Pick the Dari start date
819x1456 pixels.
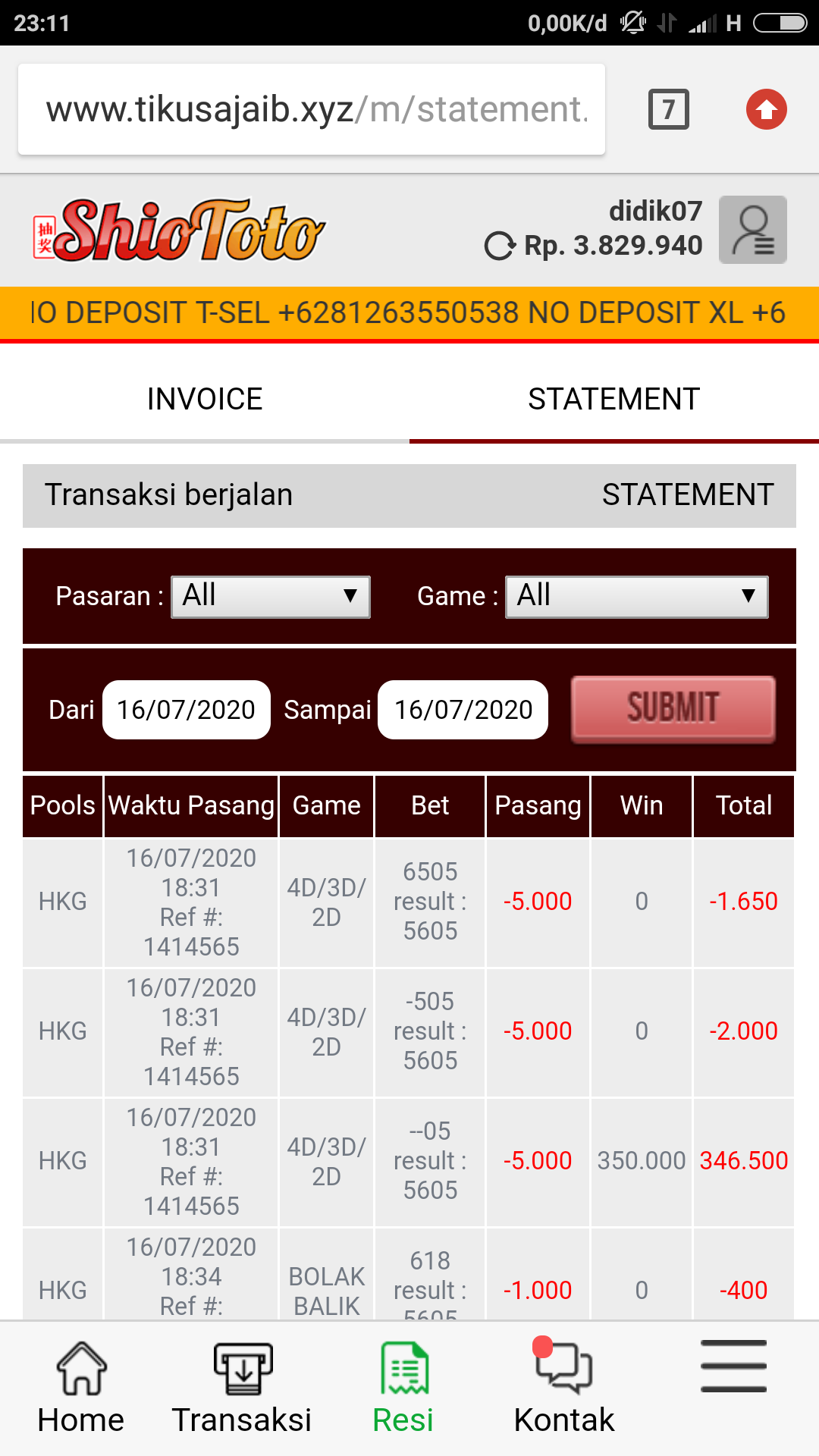click(187, 710)
